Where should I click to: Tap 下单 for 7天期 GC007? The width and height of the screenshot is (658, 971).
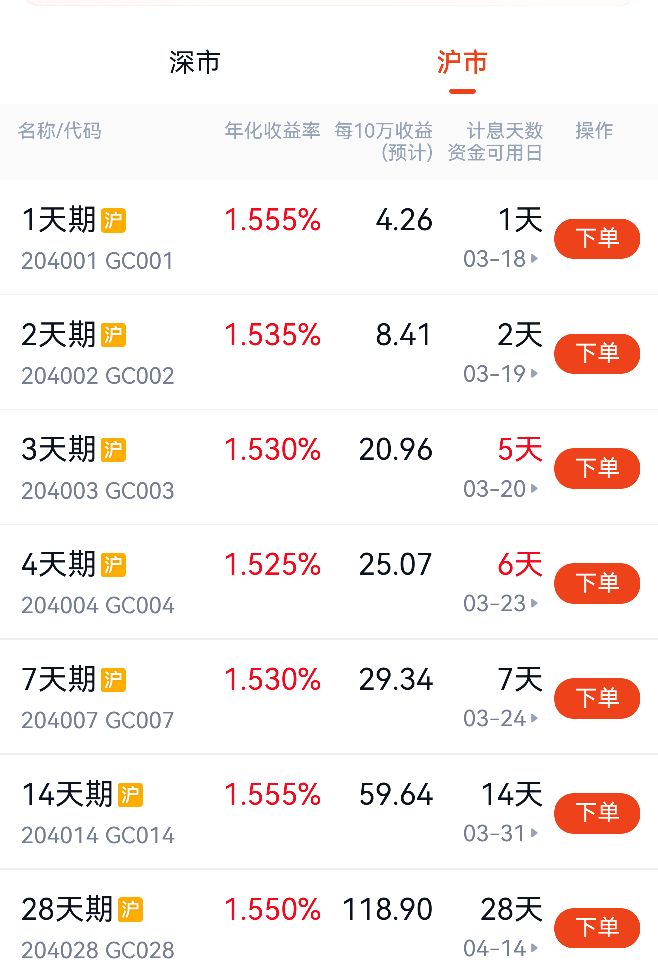click(597, 698)
